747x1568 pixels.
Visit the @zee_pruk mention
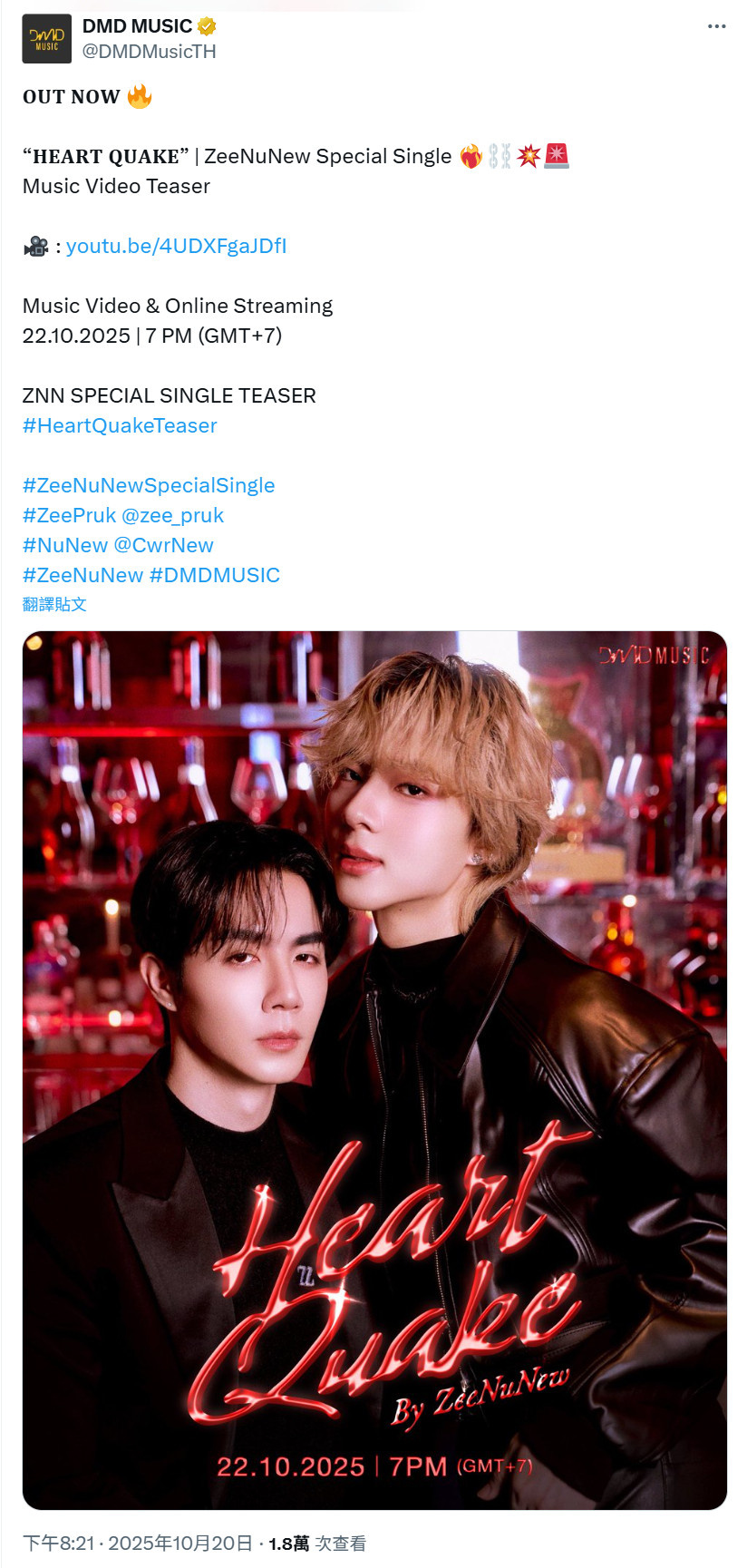coord(172,515)
